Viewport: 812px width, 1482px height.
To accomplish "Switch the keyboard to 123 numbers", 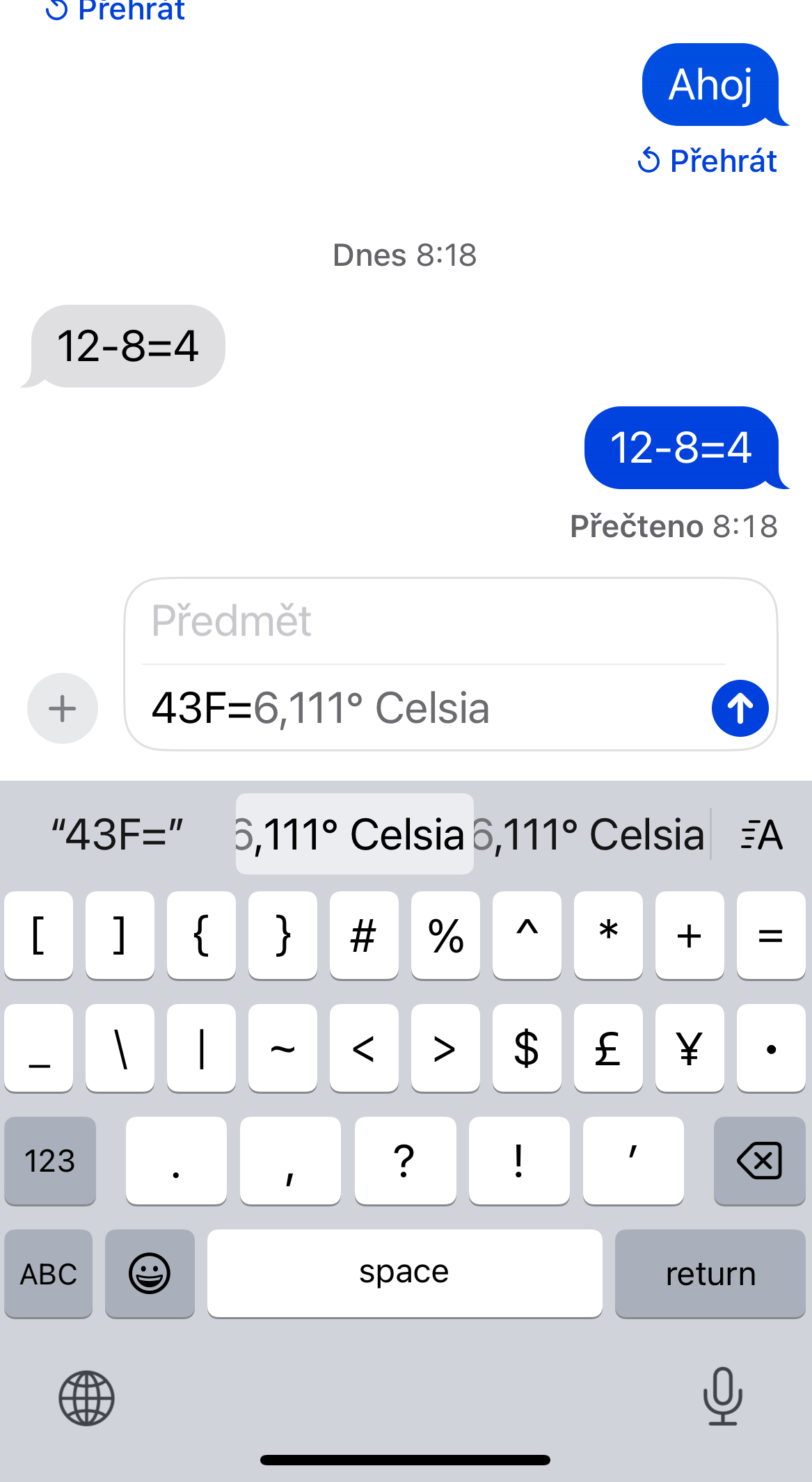I will coord(50,1161).
